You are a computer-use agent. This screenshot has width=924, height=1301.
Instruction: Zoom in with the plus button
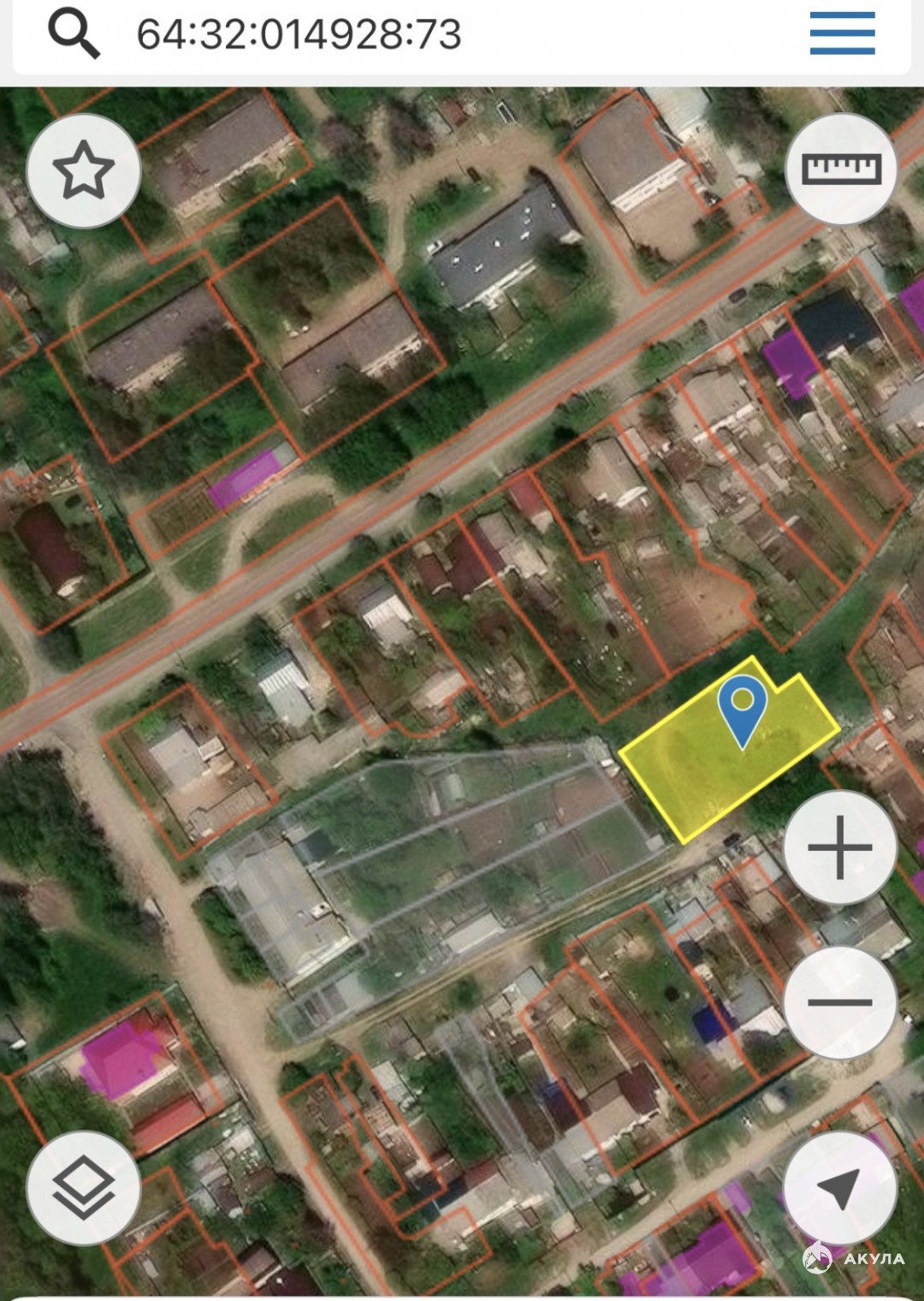pos(840,847)
